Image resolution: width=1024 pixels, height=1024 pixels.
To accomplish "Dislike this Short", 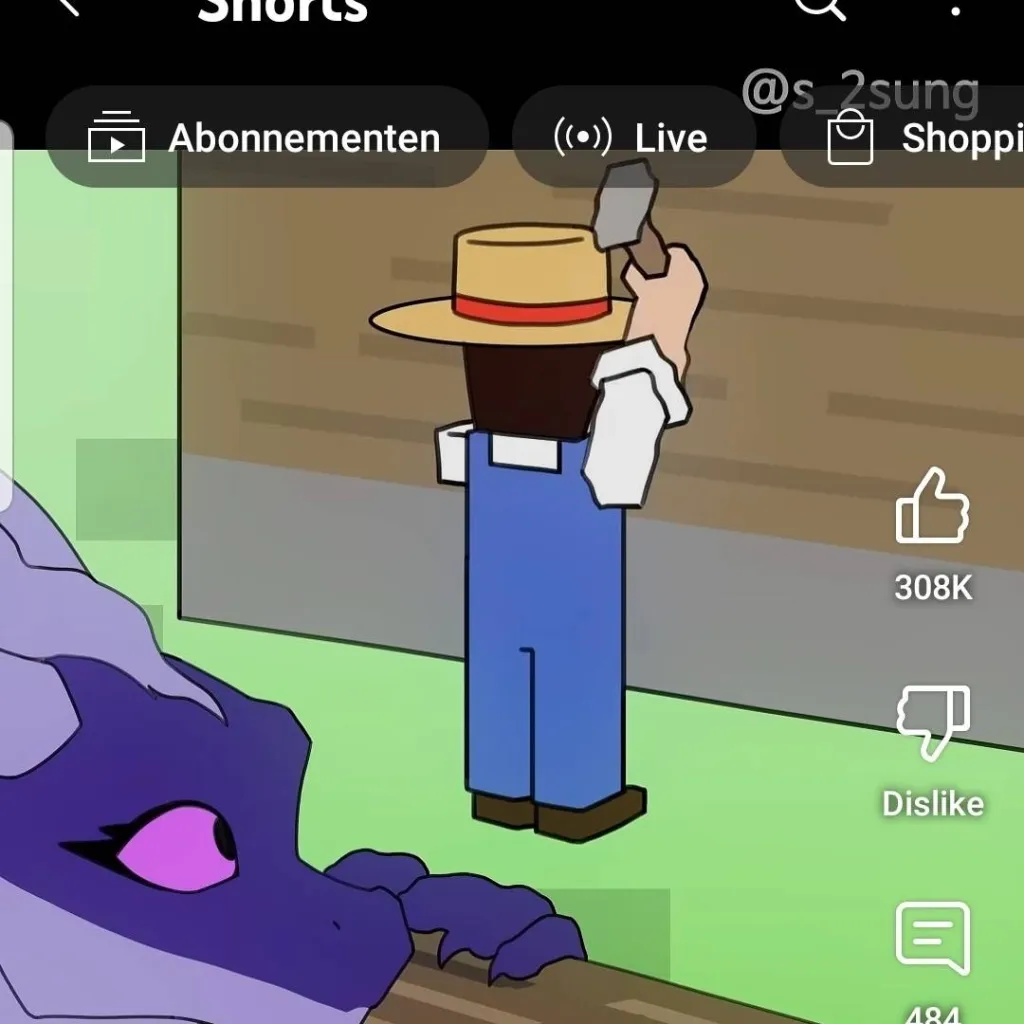I will tap(932, 722).
